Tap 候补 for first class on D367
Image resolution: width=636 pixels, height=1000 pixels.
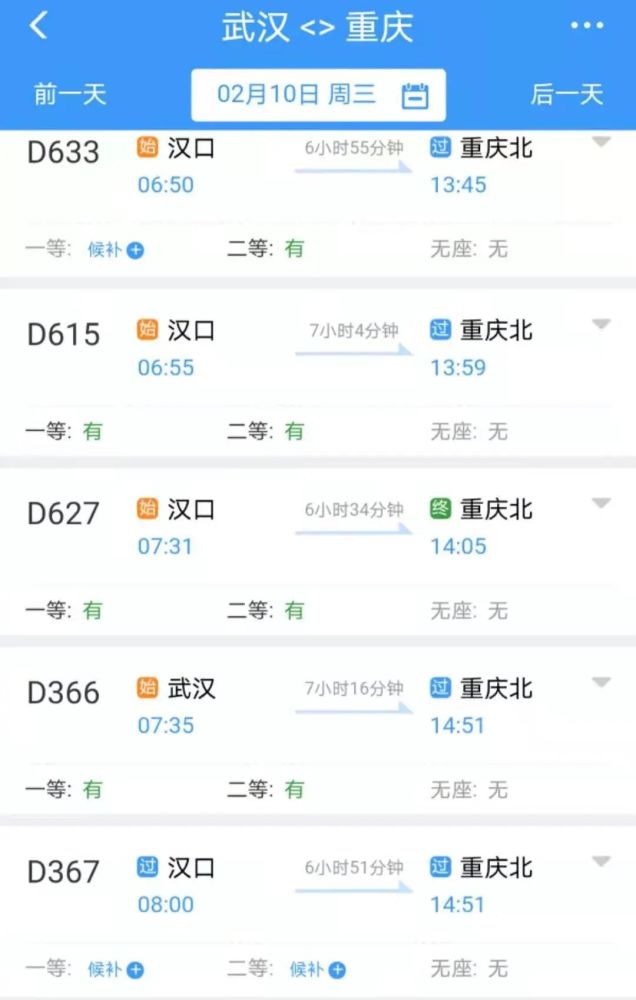tap(116, 969)
